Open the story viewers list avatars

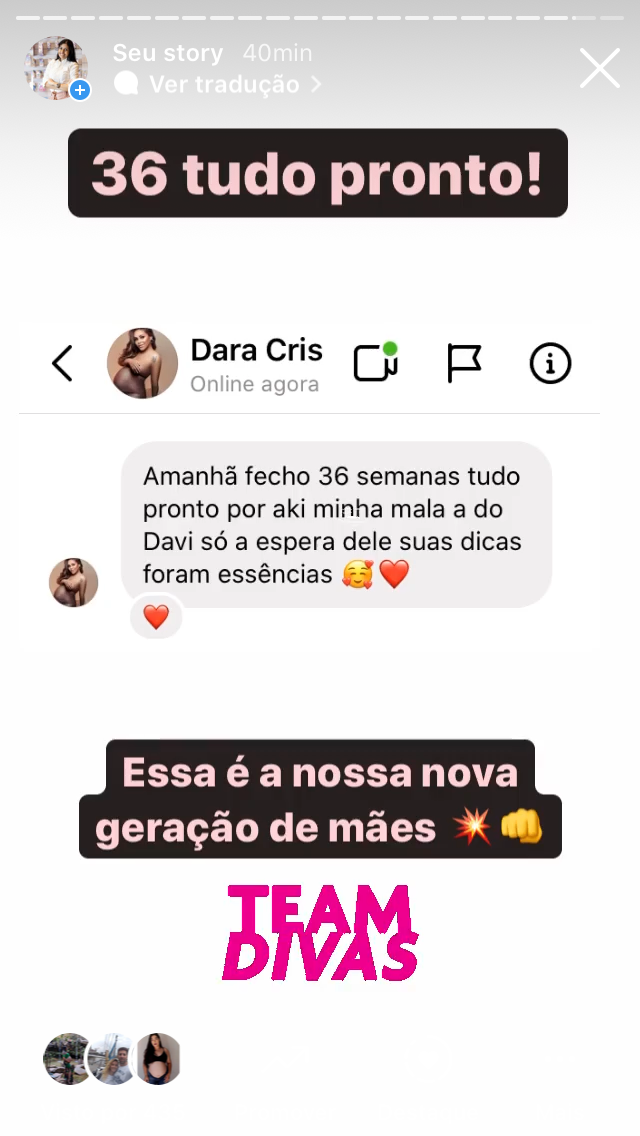[x=112, y=1059]
